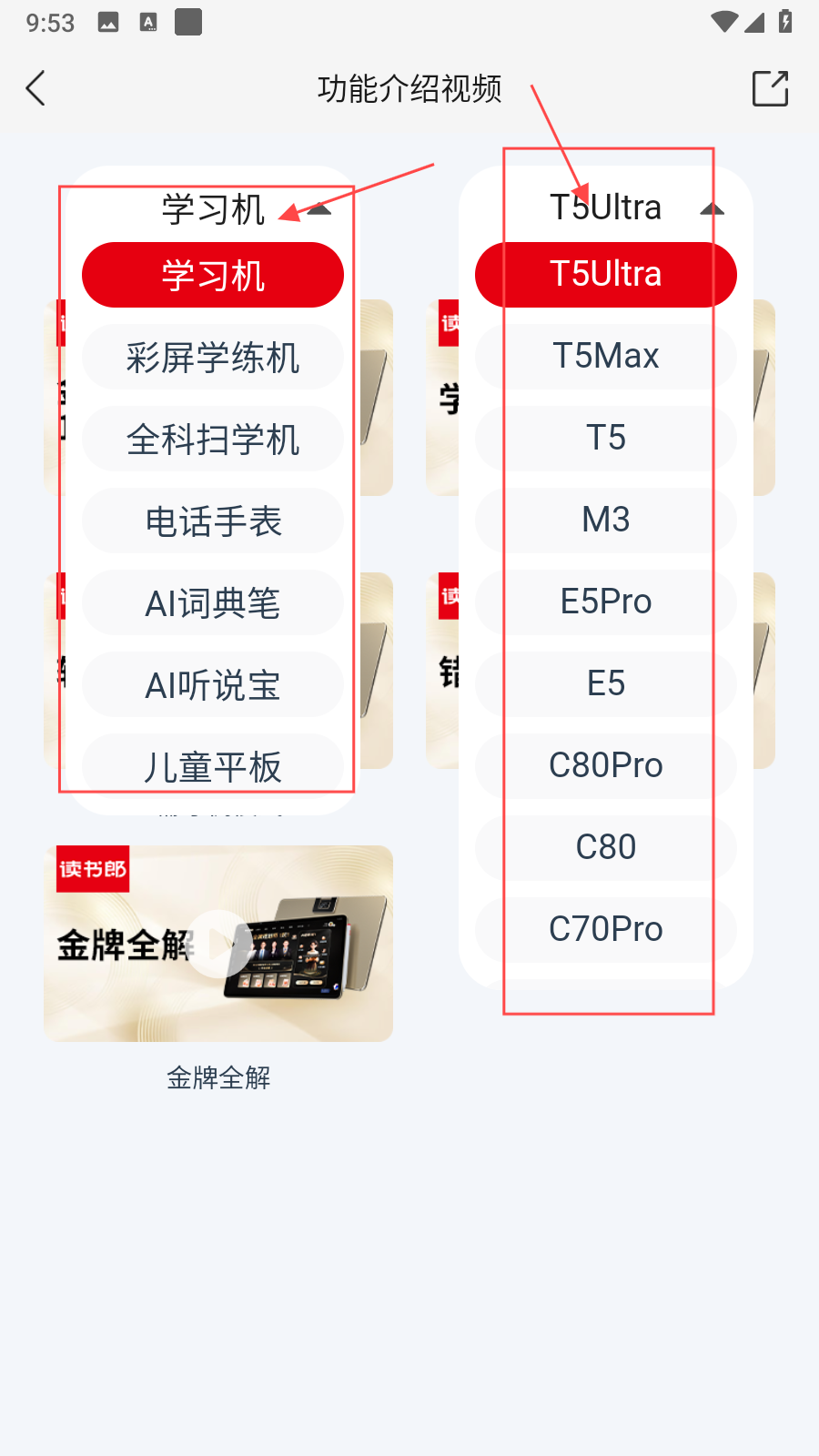Viewport: 819px width, 1456px height.
Task: Pick E5Pro from the model list
Action: point(606,602)
